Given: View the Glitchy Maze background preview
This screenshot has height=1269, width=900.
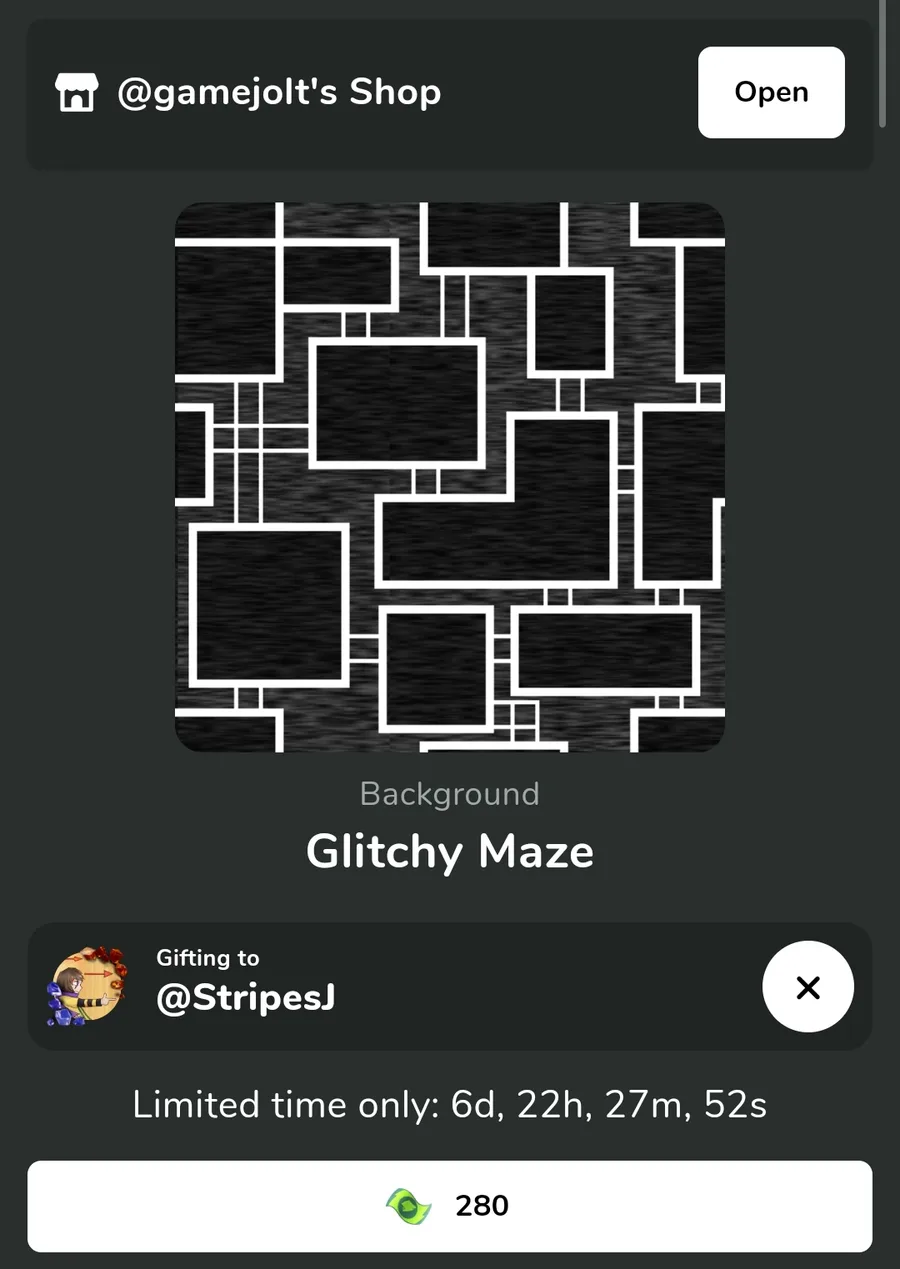Looking at the screenshot, I should point(450,477).
